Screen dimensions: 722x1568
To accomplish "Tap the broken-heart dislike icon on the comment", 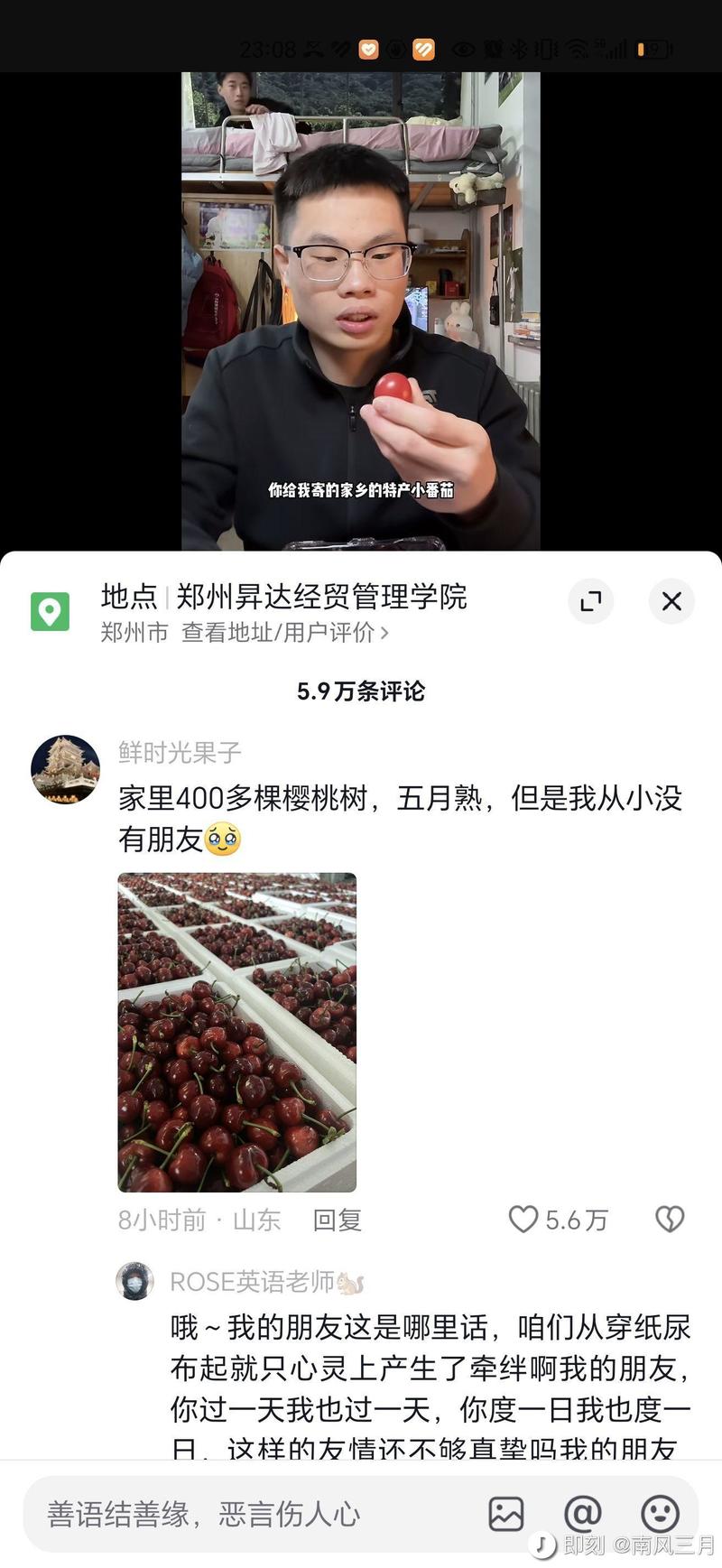I will [x=670, y=1219].
